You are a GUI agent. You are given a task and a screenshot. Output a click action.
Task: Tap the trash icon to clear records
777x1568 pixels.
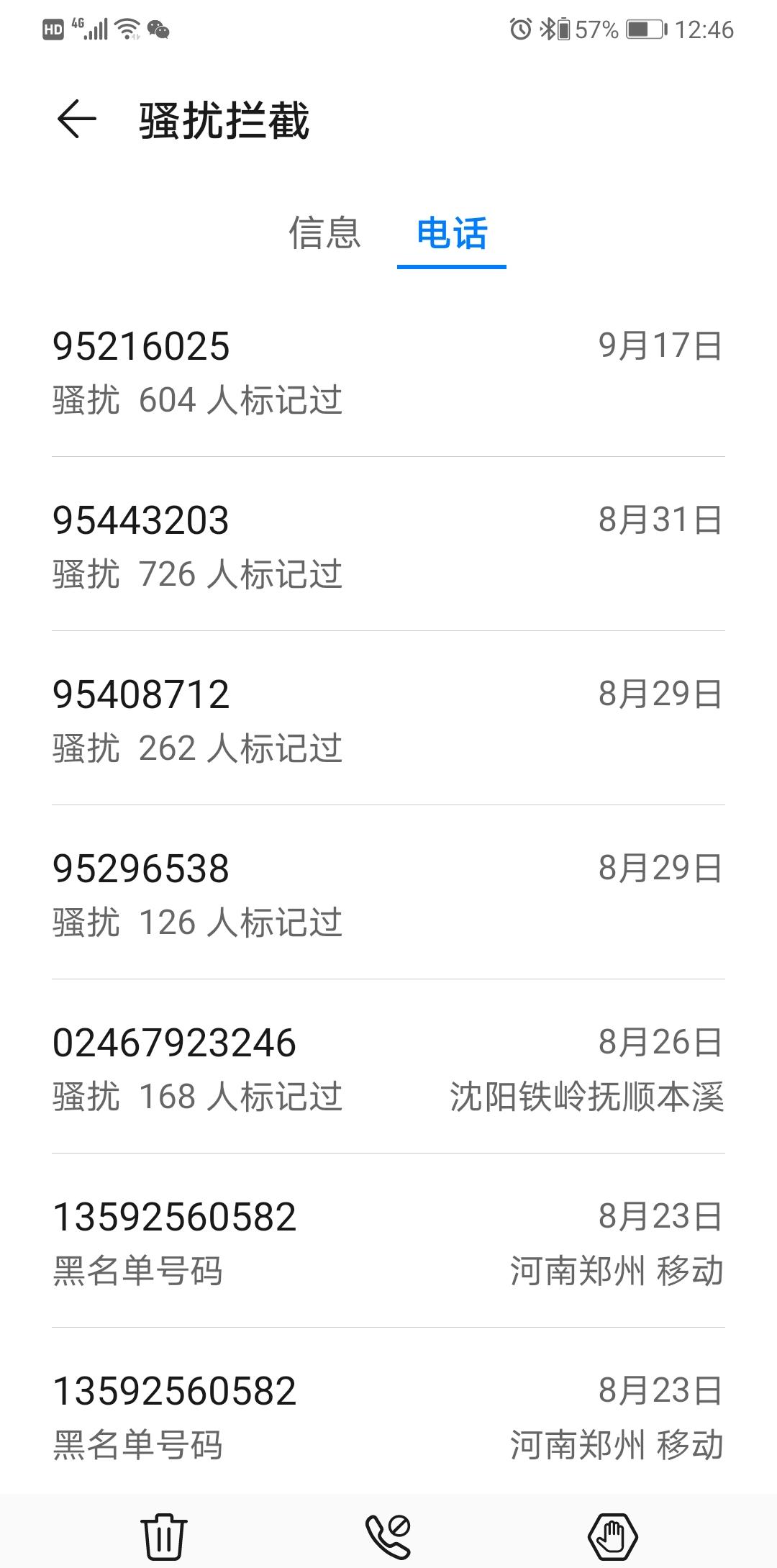pyautogui.click(x=164, y=1536)
